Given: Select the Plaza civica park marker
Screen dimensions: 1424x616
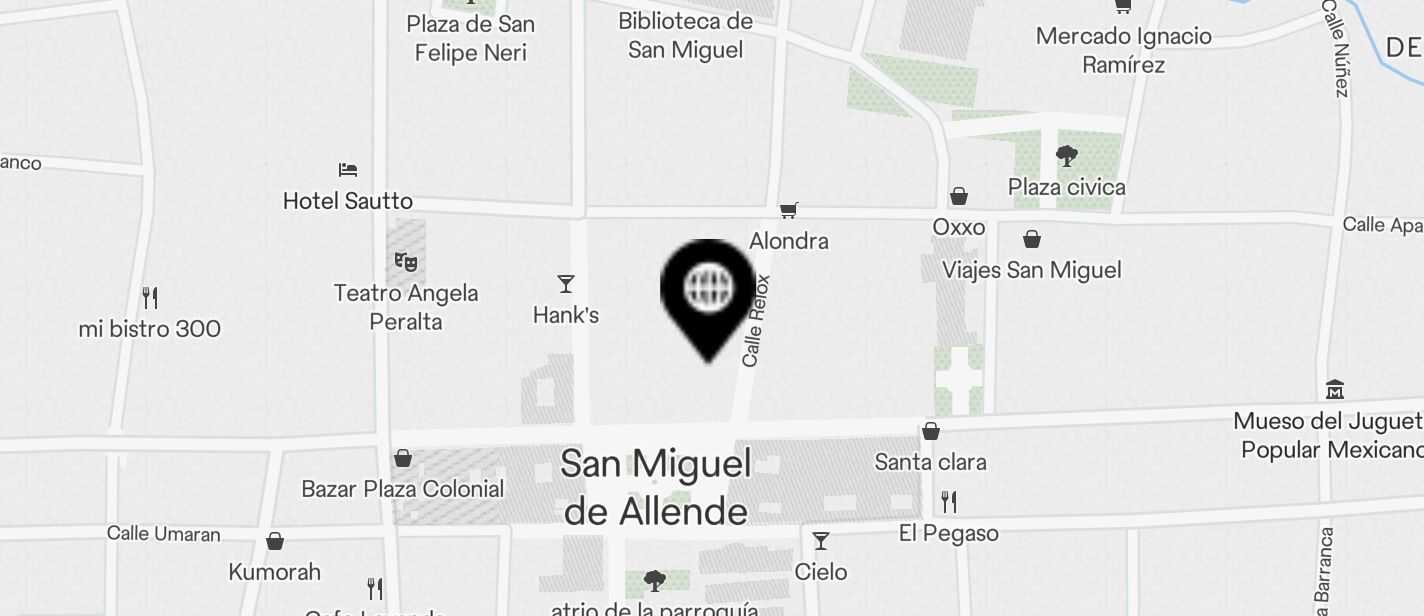Looking at the screenshot, I should [x=1067, y=156].
